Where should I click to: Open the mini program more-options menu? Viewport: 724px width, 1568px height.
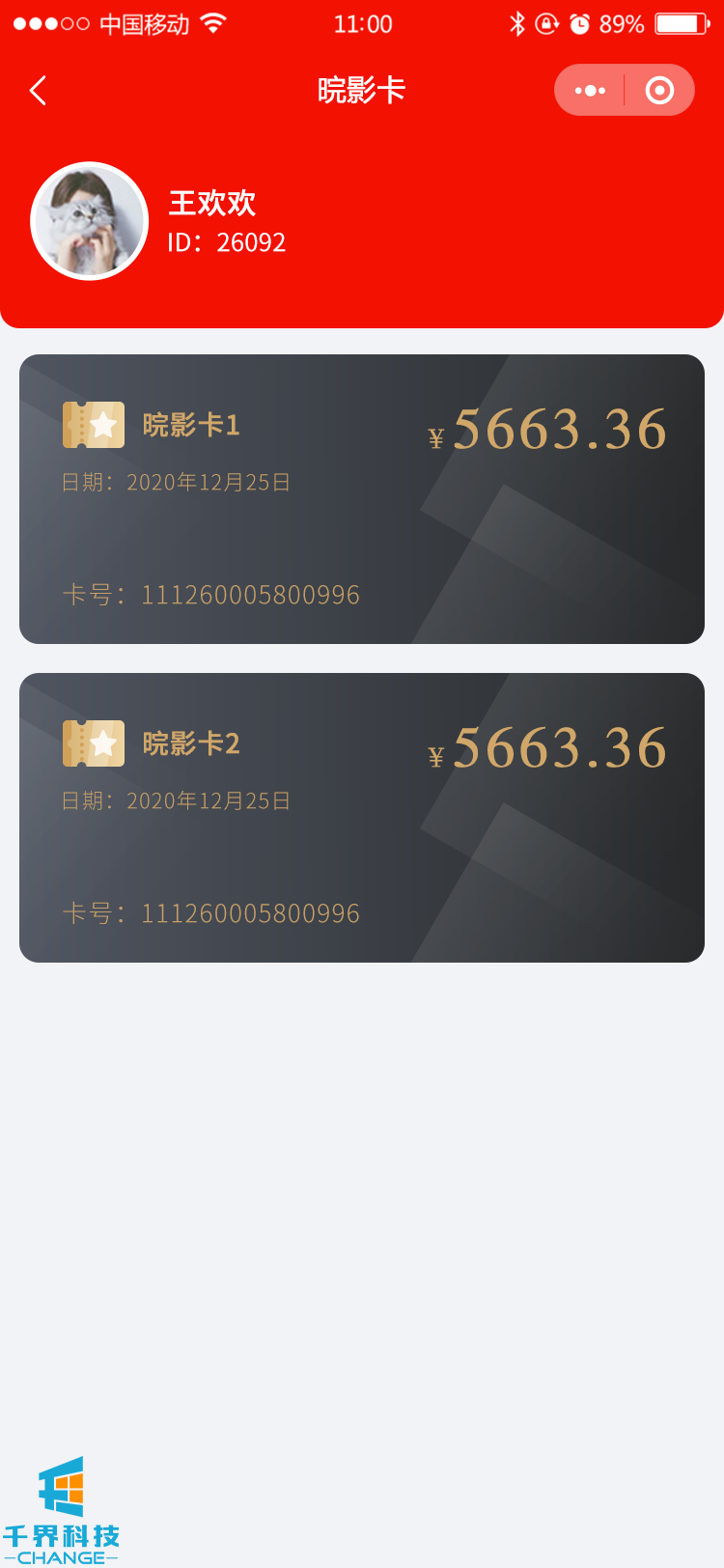click(590, 91)
